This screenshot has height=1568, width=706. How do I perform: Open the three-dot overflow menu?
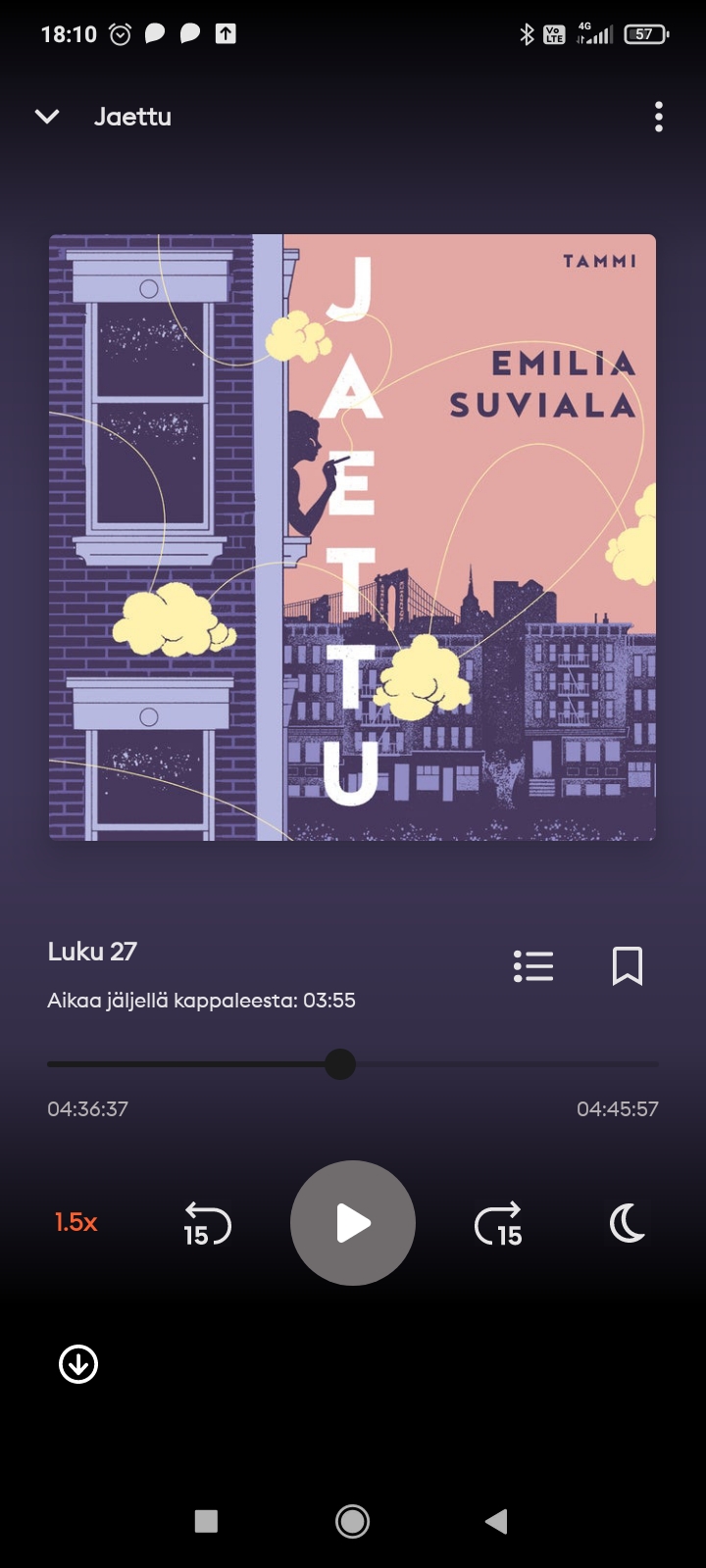coord(658,117)
